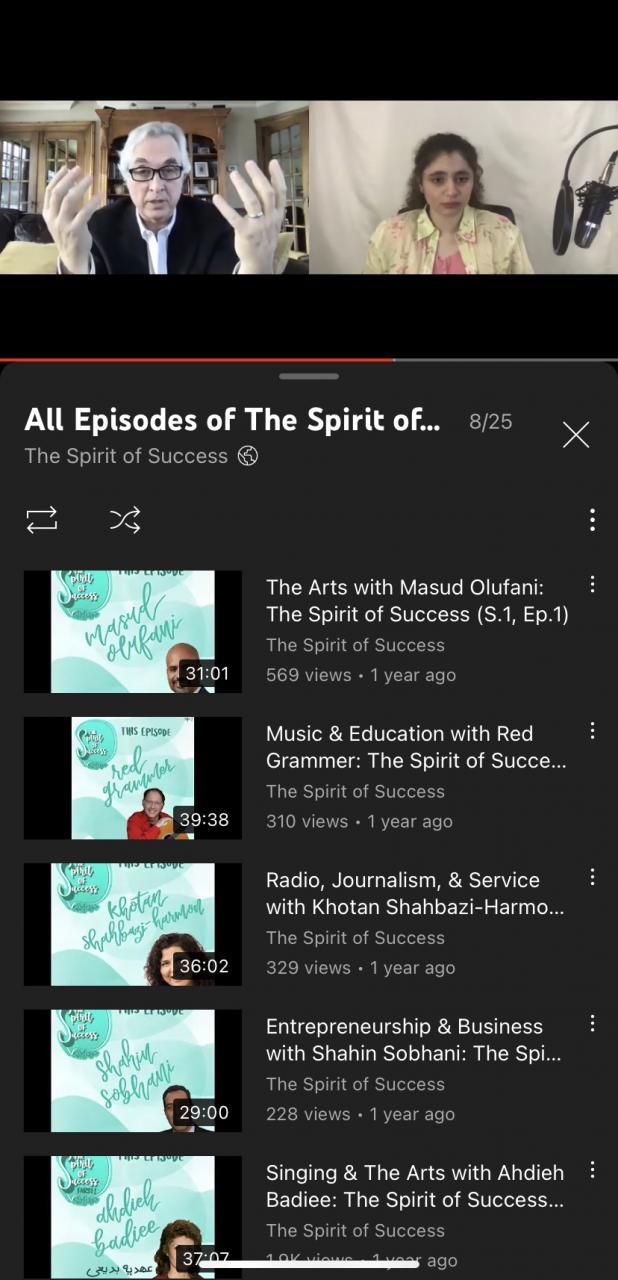Open options for the Shahin Sobhani episode
618x1280 pixels.
click(x=592, y=1023)
